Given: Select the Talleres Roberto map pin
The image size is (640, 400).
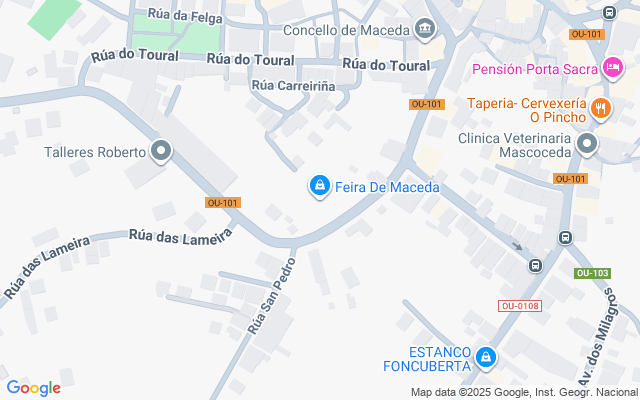Looking at the screenshot, I should (161, 153).
